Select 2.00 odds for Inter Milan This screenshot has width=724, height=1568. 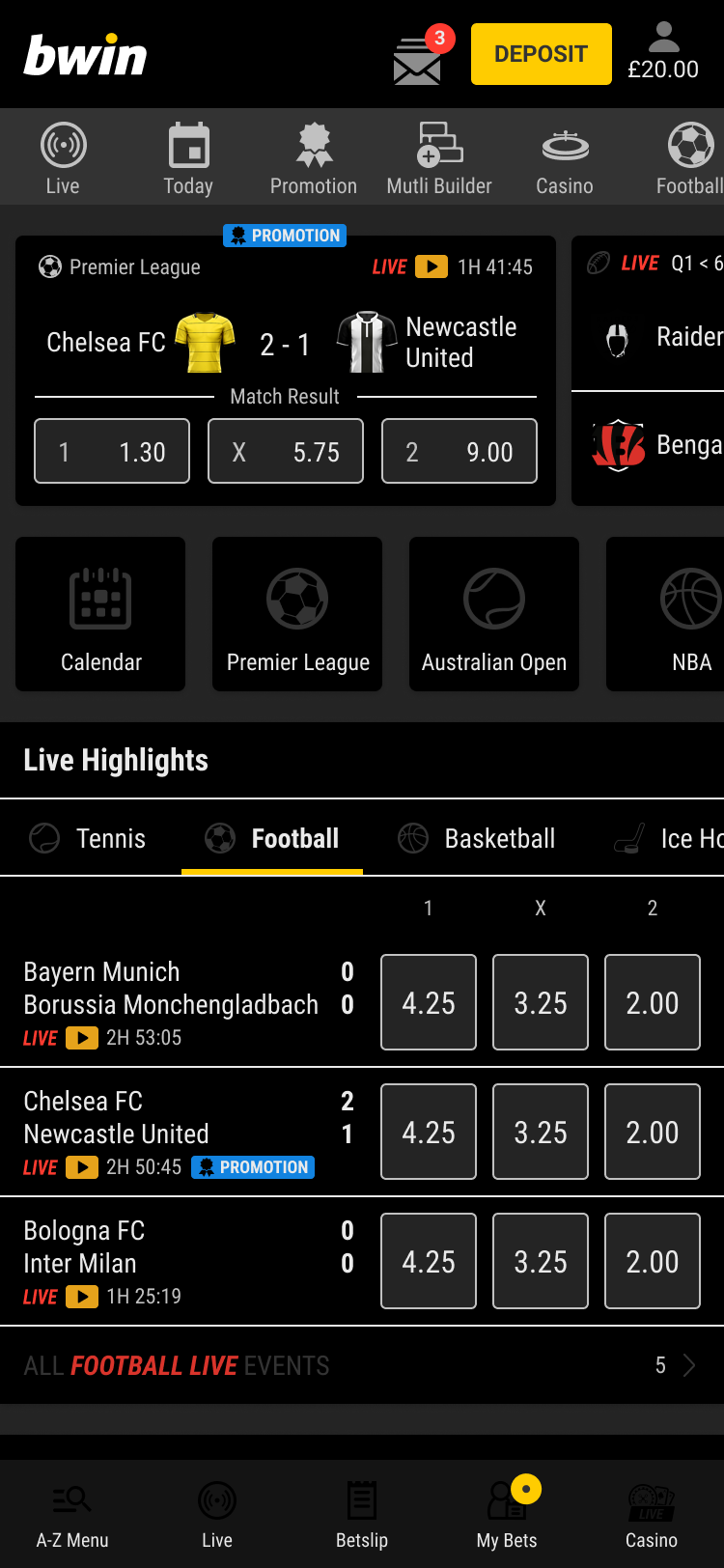[x=653, y=1261]
